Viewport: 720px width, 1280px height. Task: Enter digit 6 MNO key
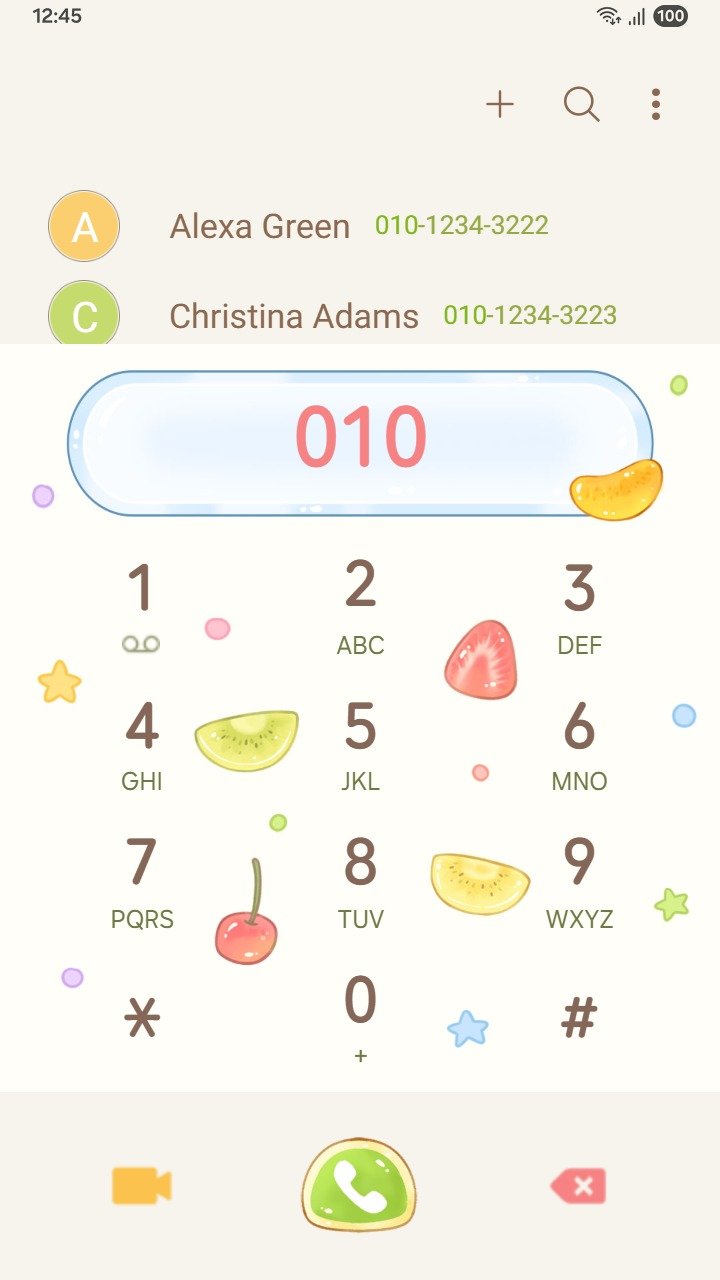(x=579, y=743)
